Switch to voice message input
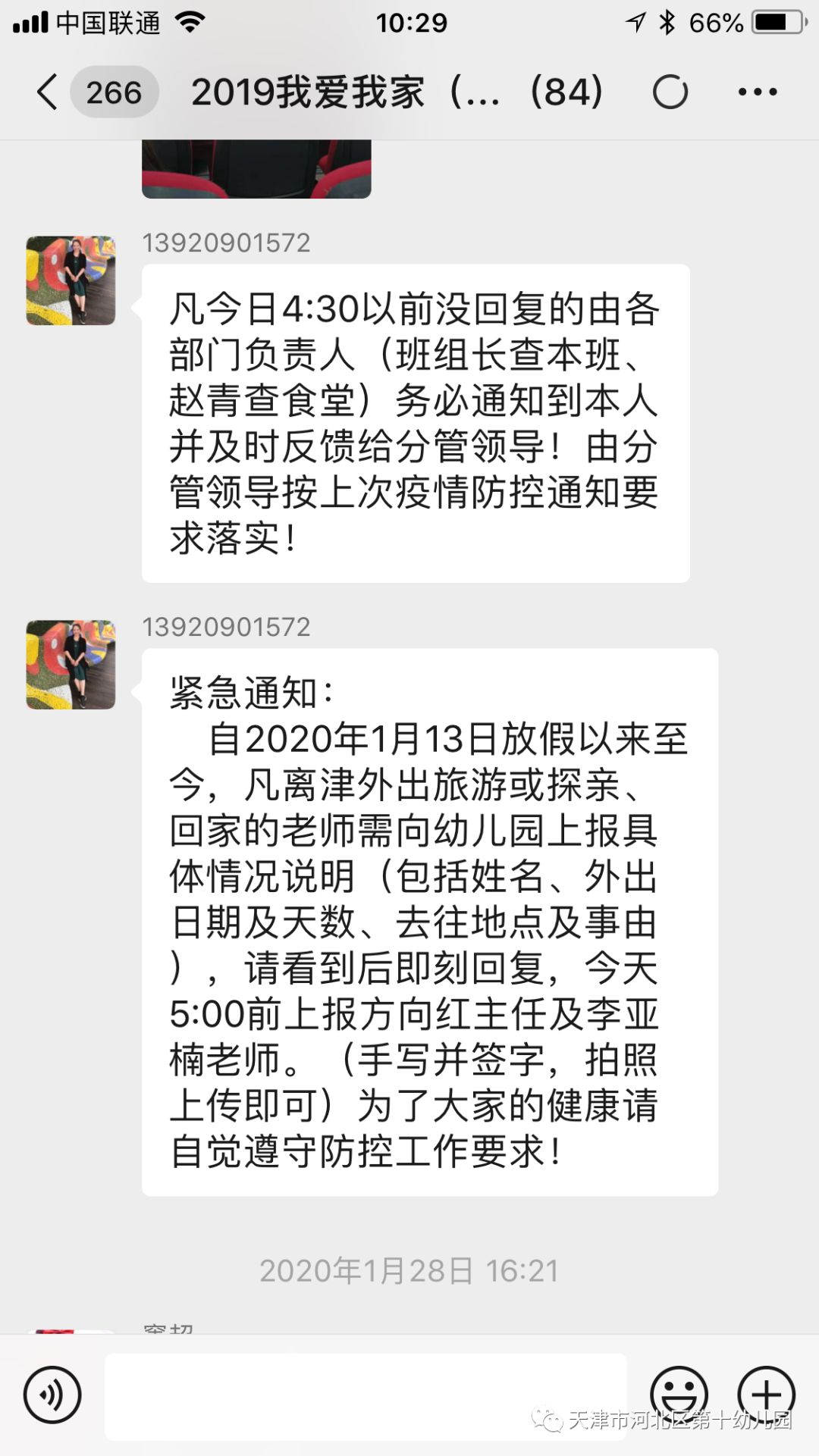Image resolution: width=819 pixels, height=1456 pixels. coord(52,1395)
